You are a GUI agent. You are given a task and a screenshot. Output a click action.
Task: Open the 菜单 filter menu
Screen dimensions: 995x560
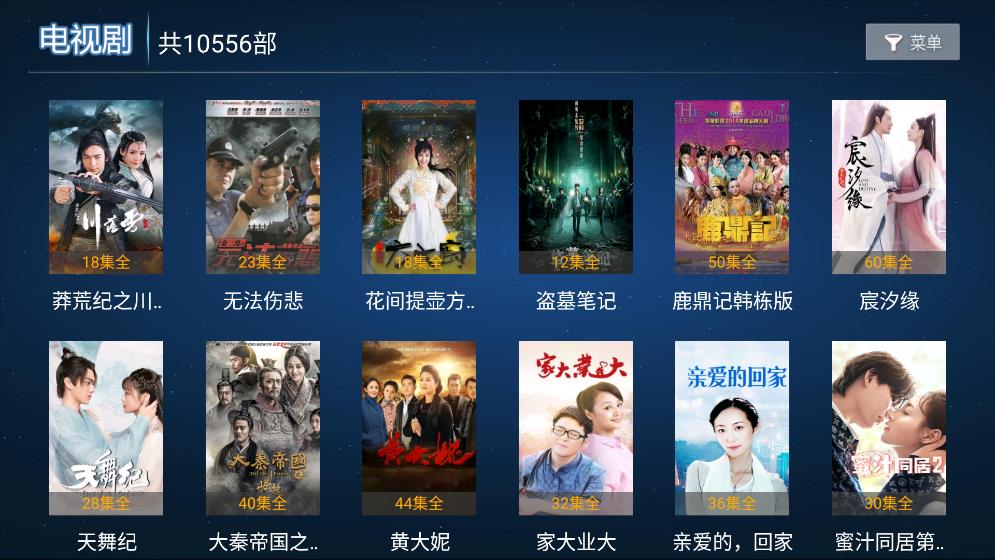coord(912,42)
